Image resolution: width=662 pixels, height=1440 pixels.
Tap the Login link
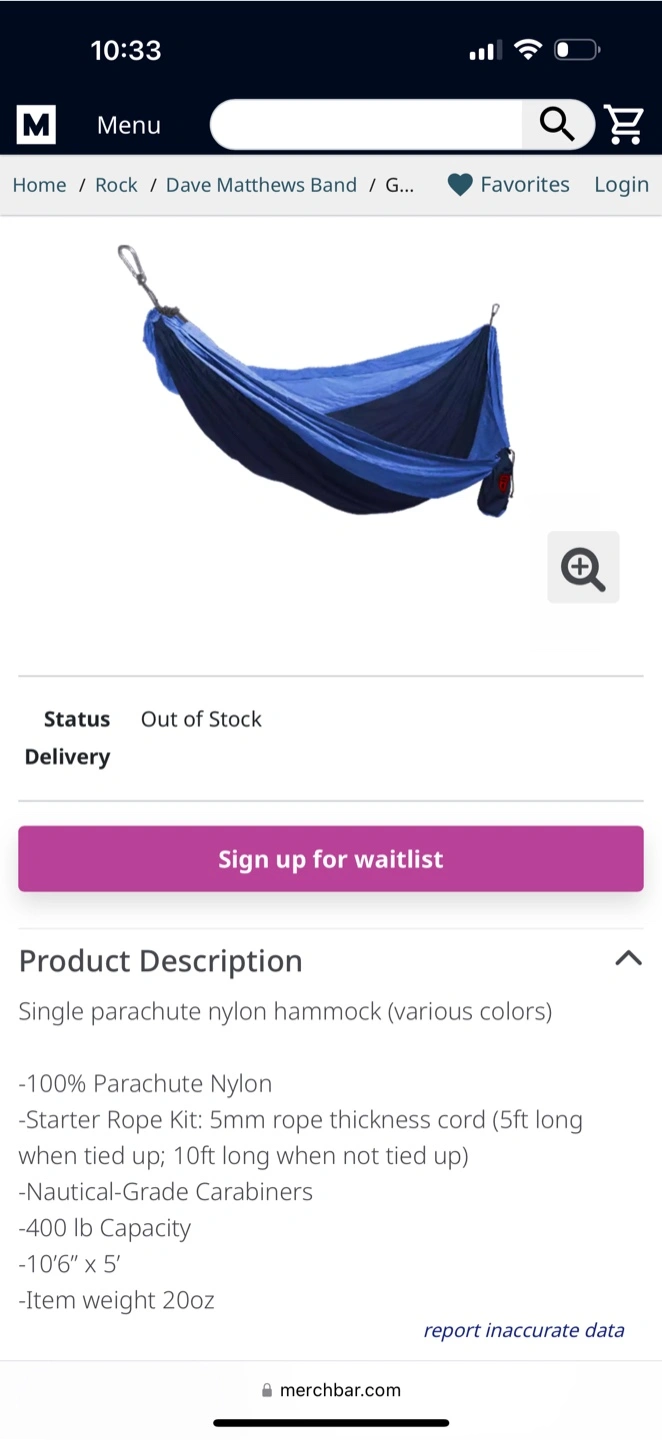click(x=621, y=185)
